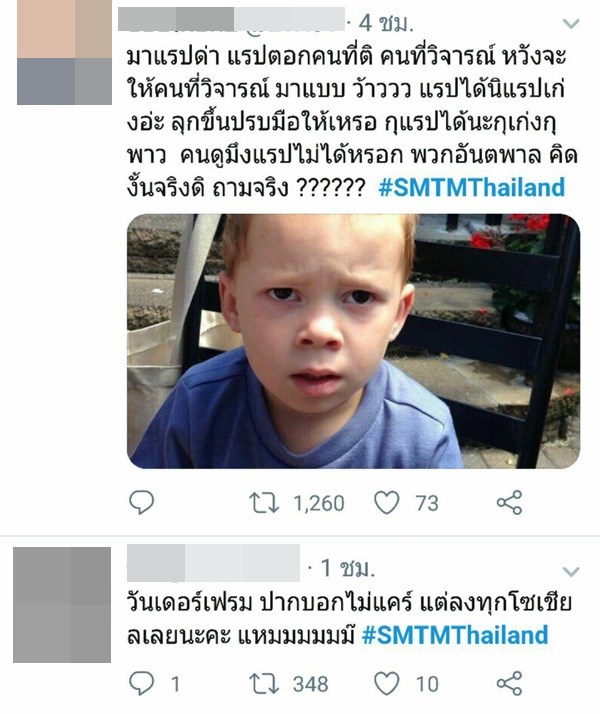This screenshot has width=600, height=714.
Task: Reply to the tweet with the child photo
Action: coord(143,502)
